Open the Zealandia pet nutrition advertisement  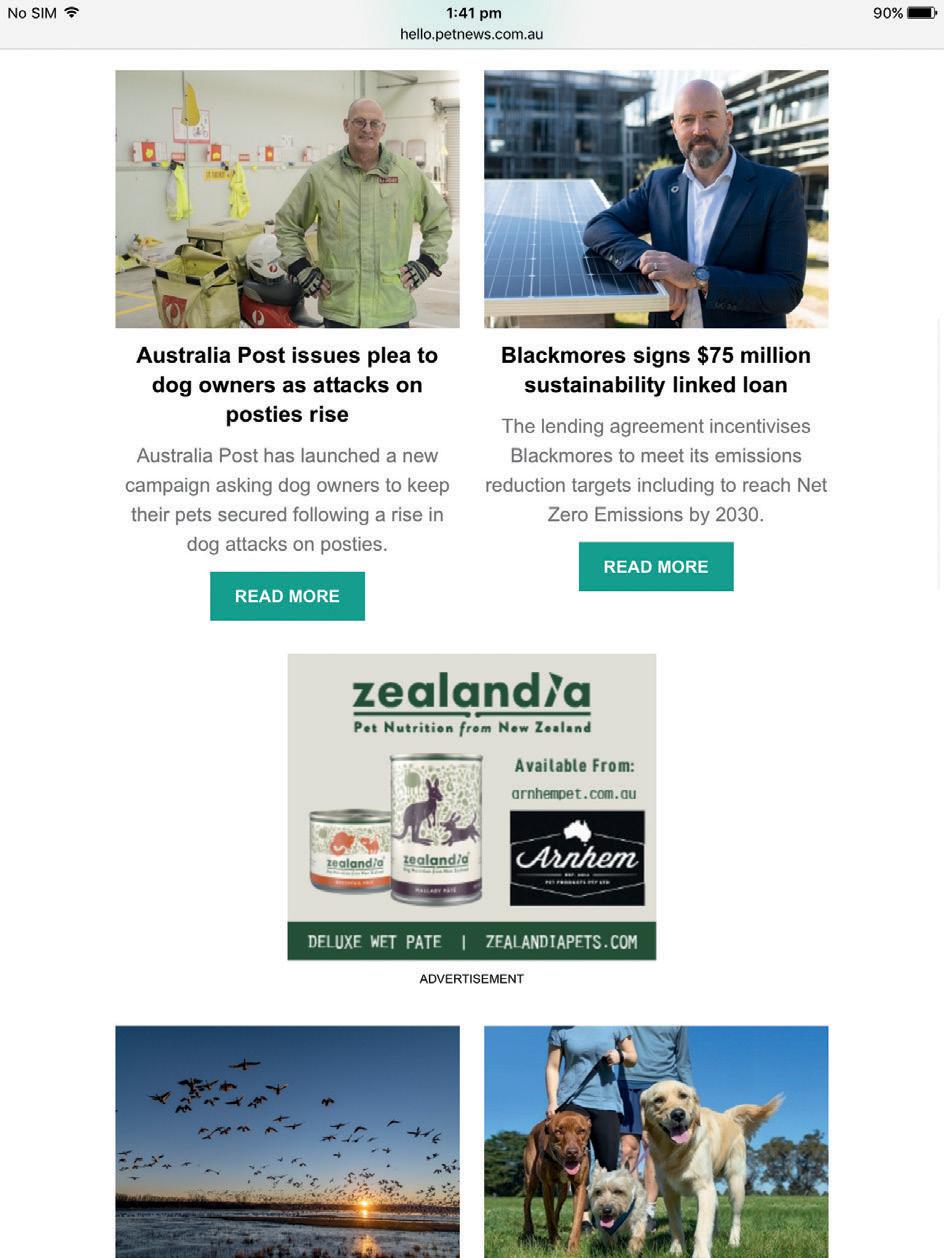pos(472,807)
